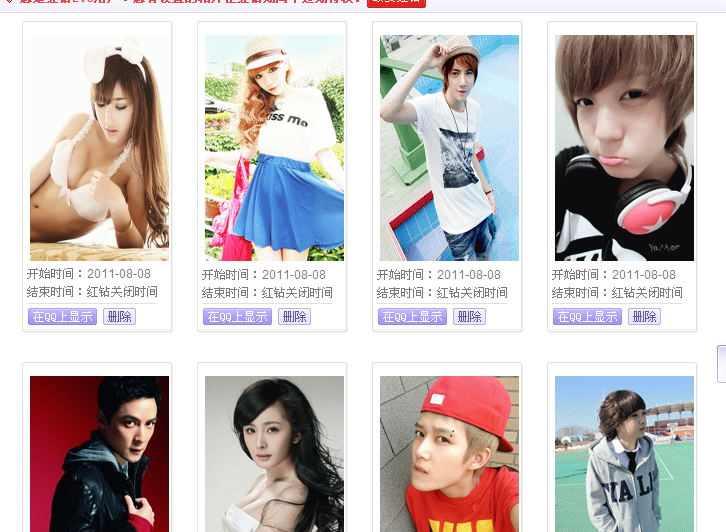Show the headphones selfie photo on QQ
Screen dimensions: 726x532
click(587, 317)
